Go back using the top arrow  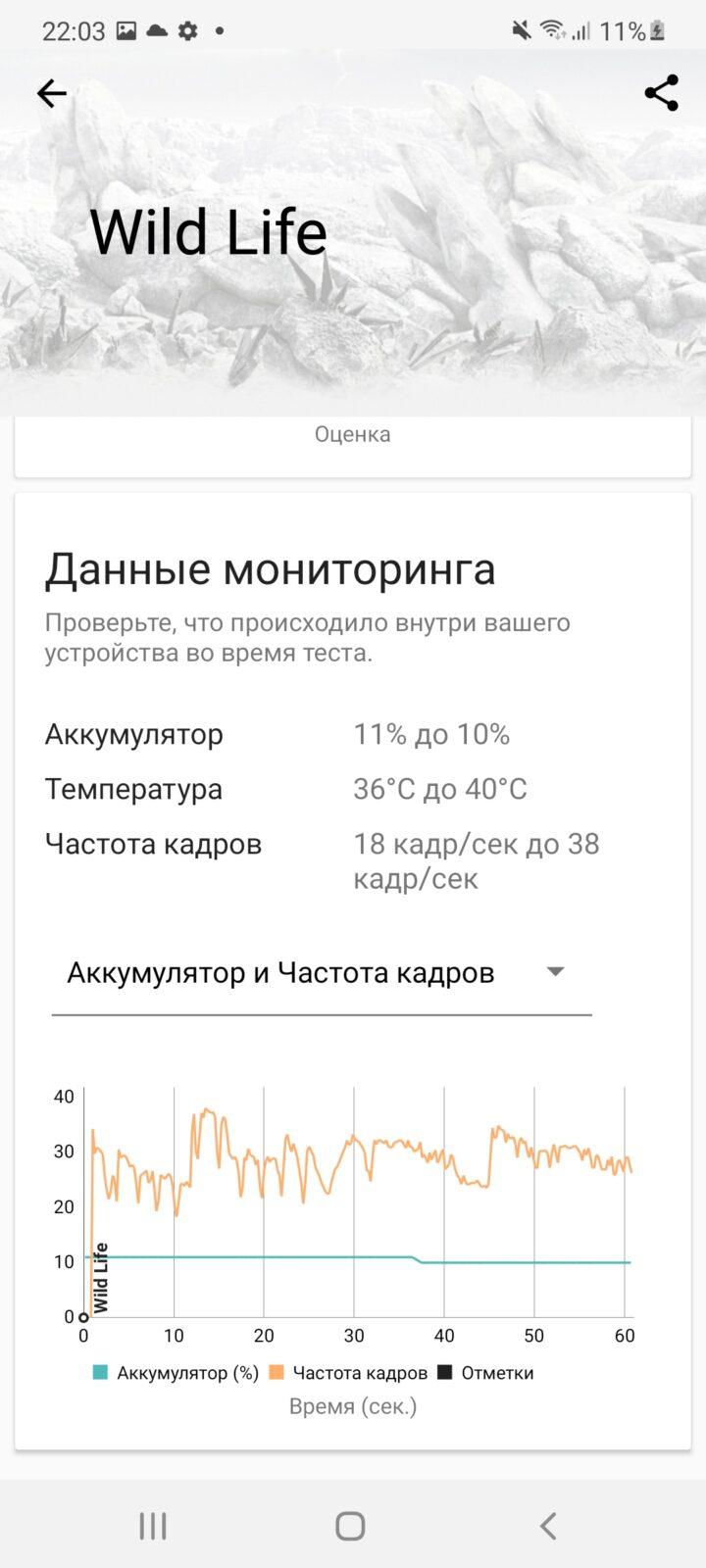51,93
